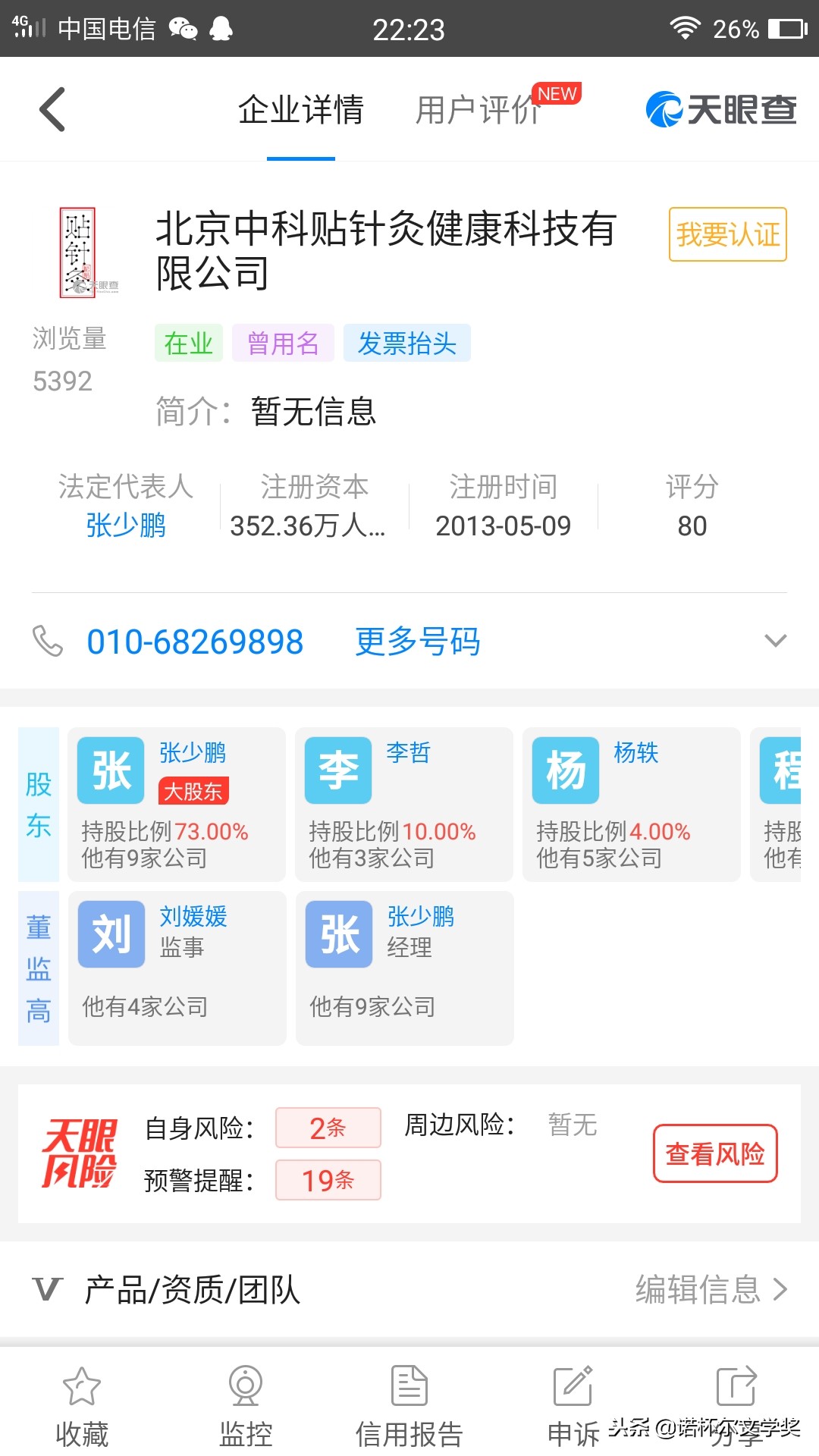Open 更多号码 link

(x=416, y=642)
